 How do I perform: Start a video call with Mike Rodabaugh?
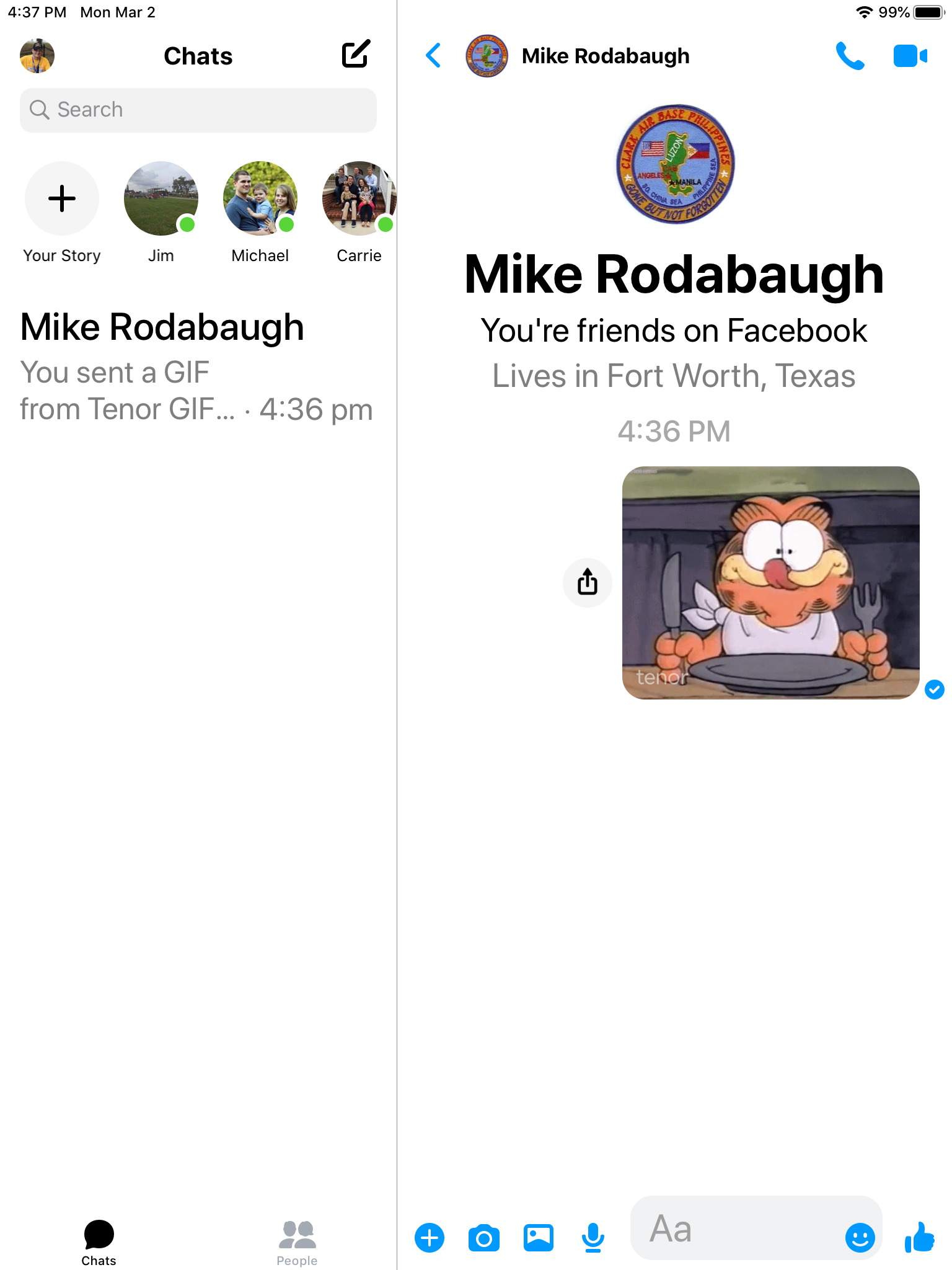[910, 56]
